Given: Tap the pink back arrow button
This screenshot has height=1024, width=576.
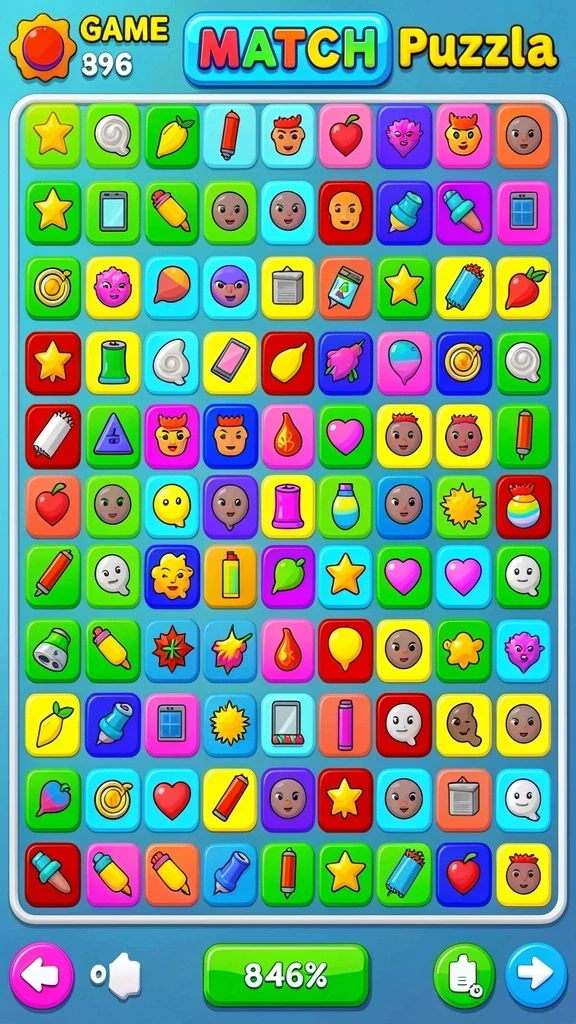Looking at the screenshot, I should 42,976.
